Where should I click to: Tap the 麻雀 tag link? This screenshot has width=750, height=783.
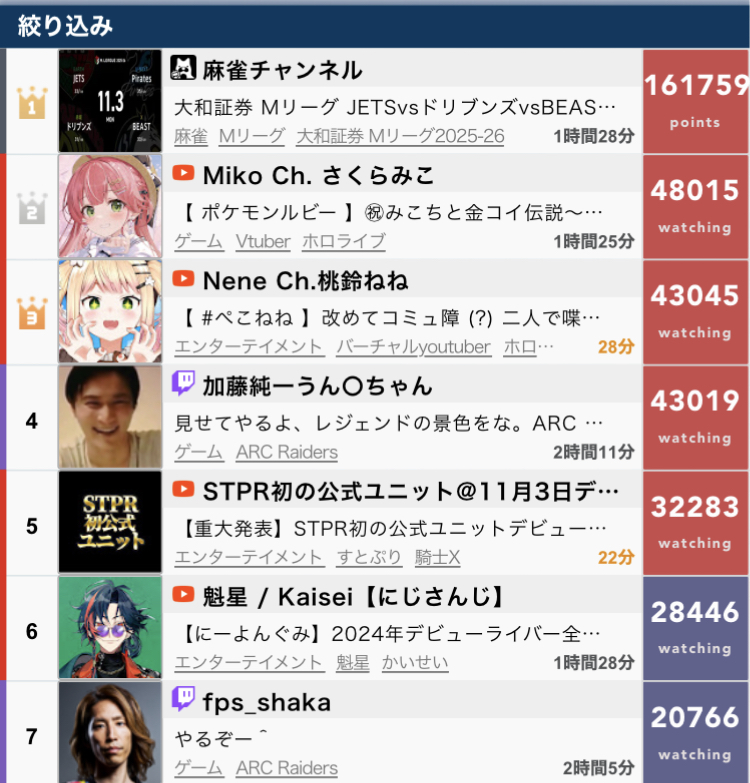(x=191, y=136)
